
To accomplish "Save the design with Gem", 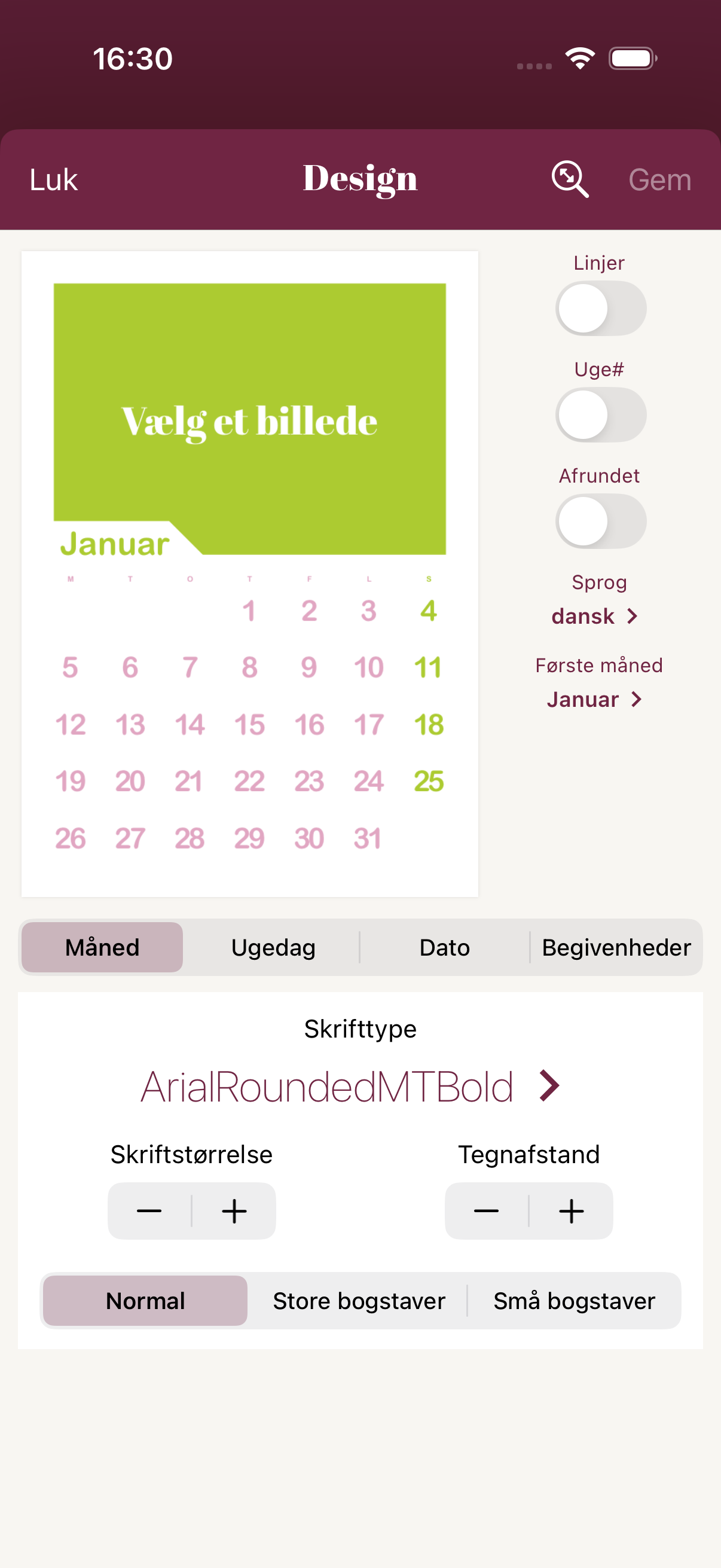I will tap(660, 178).
